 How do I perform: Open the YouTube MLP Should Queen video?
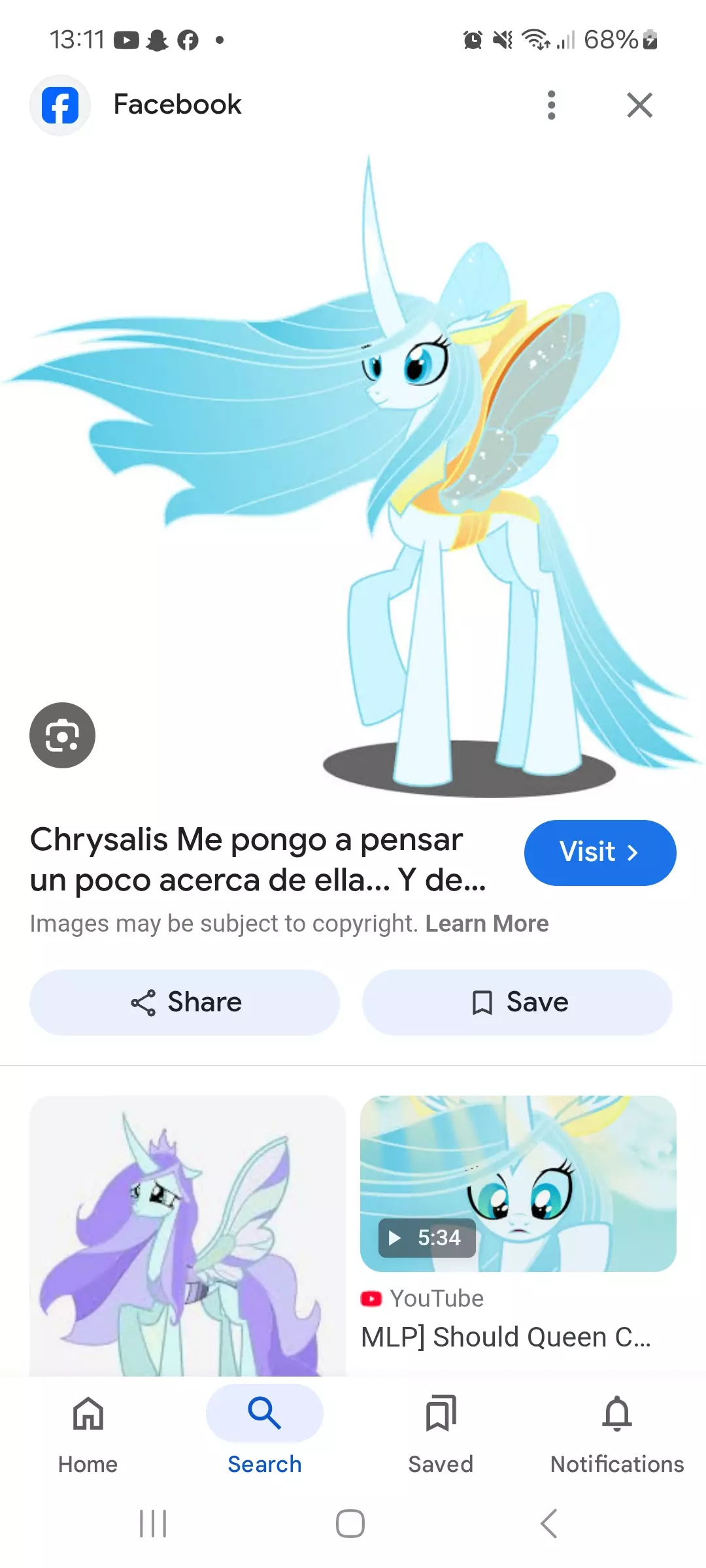518,1184
